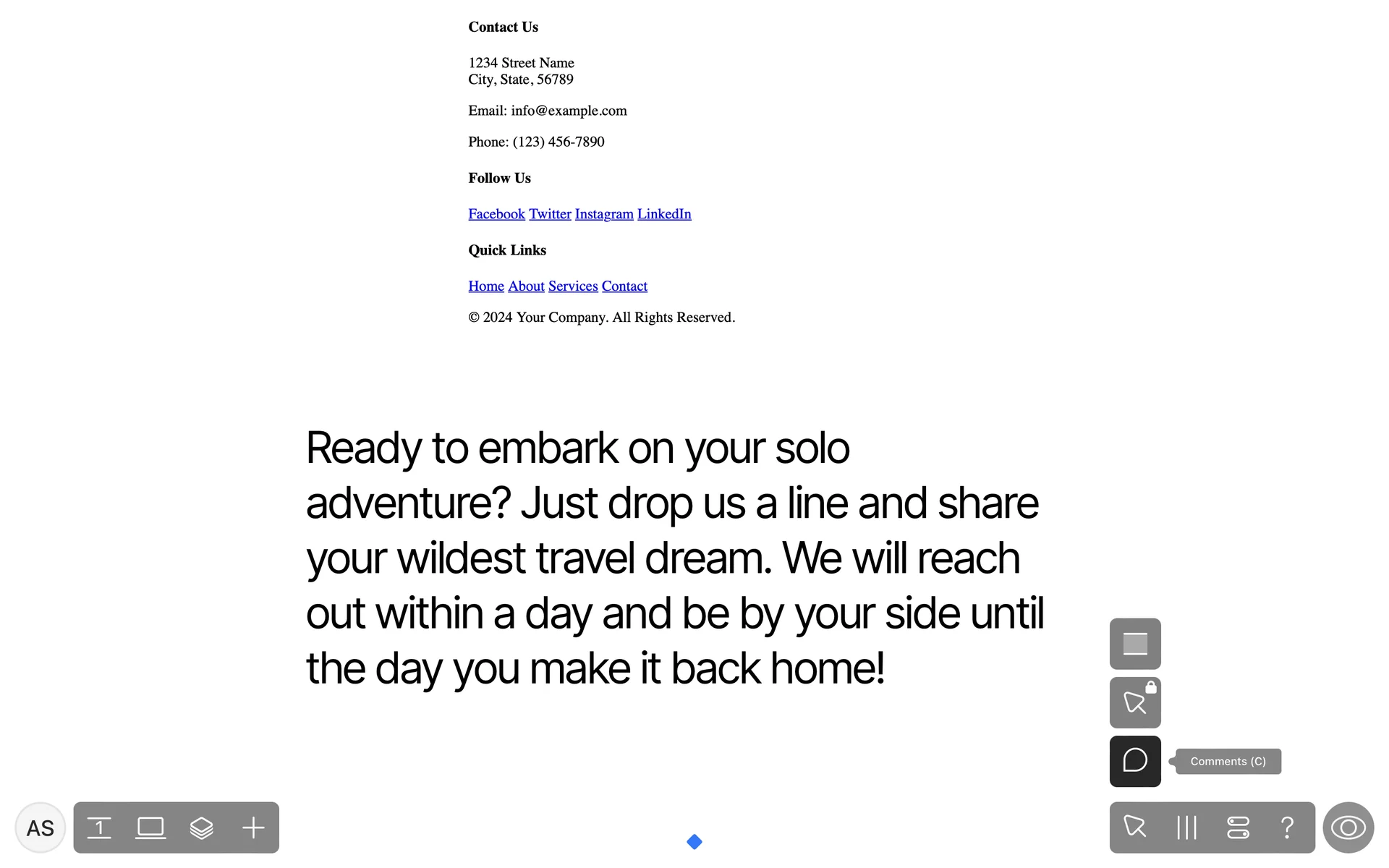Screen dimensions: 1389x868
Task: Toggle the preview eye button
Action: pos(1348,827)
